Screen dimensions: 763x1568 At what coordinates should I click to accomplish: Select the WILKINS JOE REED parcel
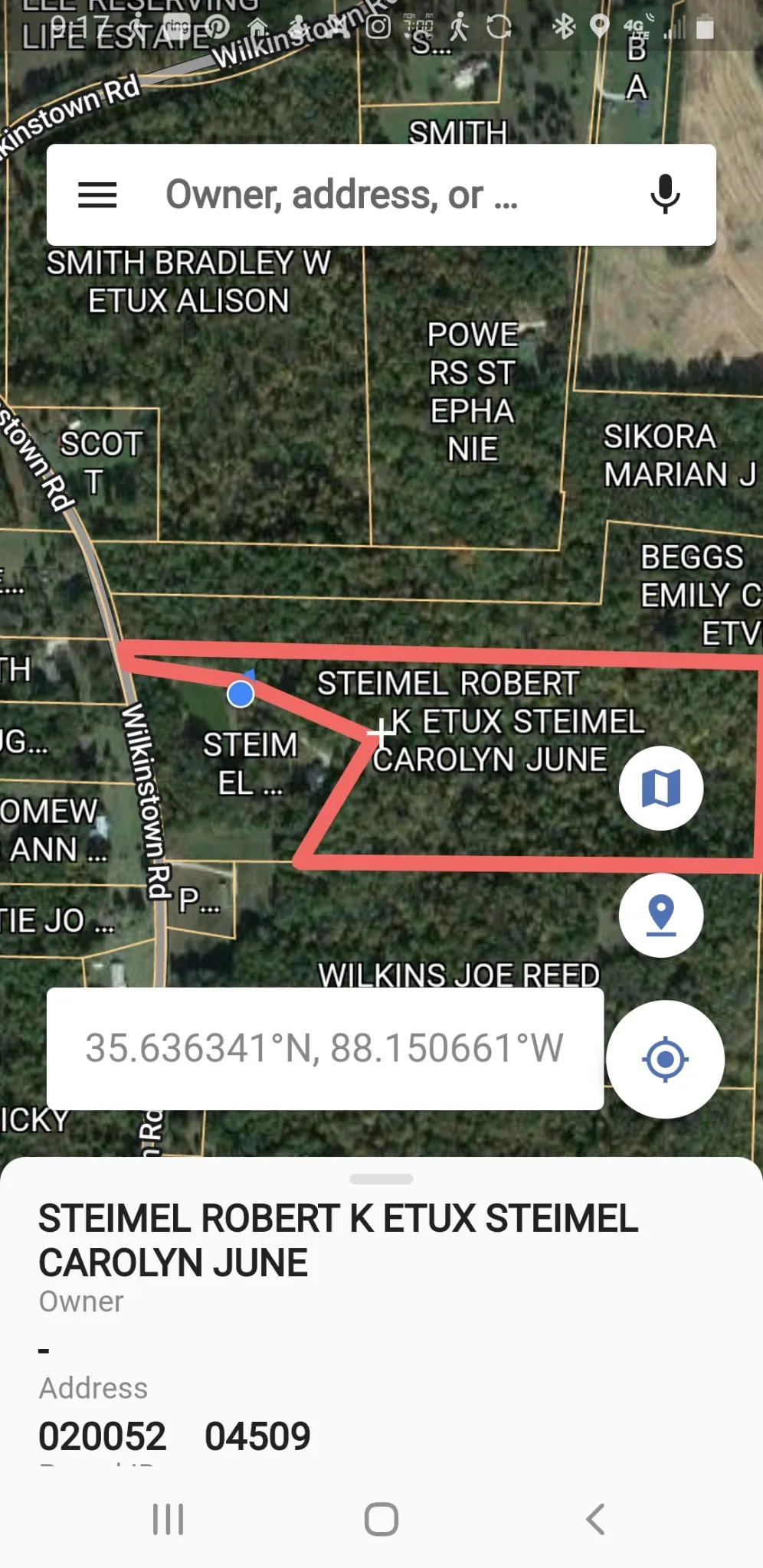(x=458, y=974)
